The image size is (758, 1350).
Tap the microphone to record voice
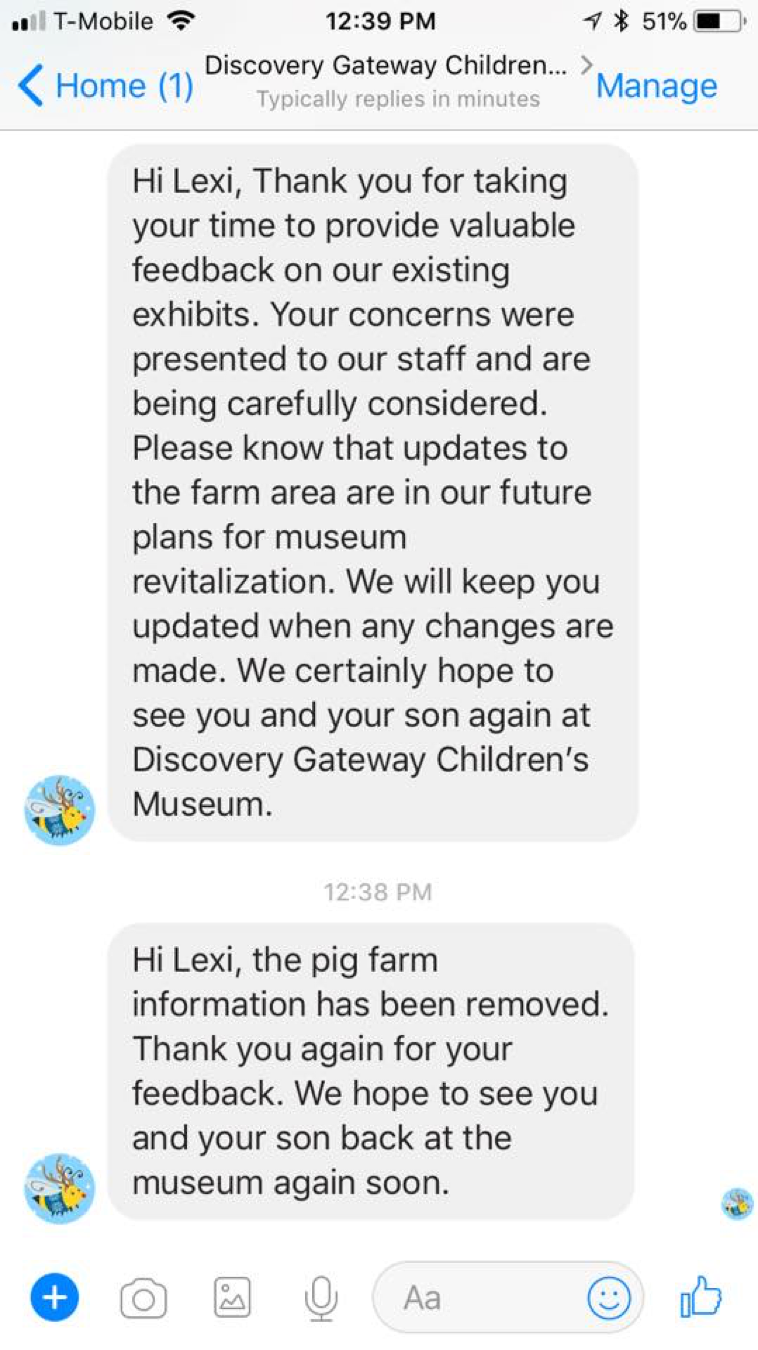(x=322, y=1298)
